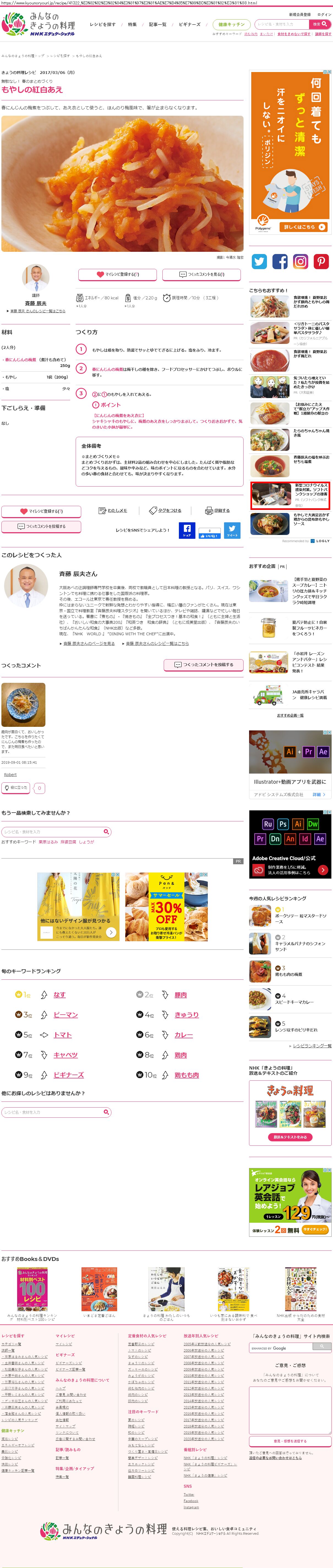Share the recipe on Facebook with シェア

(187, 530)
